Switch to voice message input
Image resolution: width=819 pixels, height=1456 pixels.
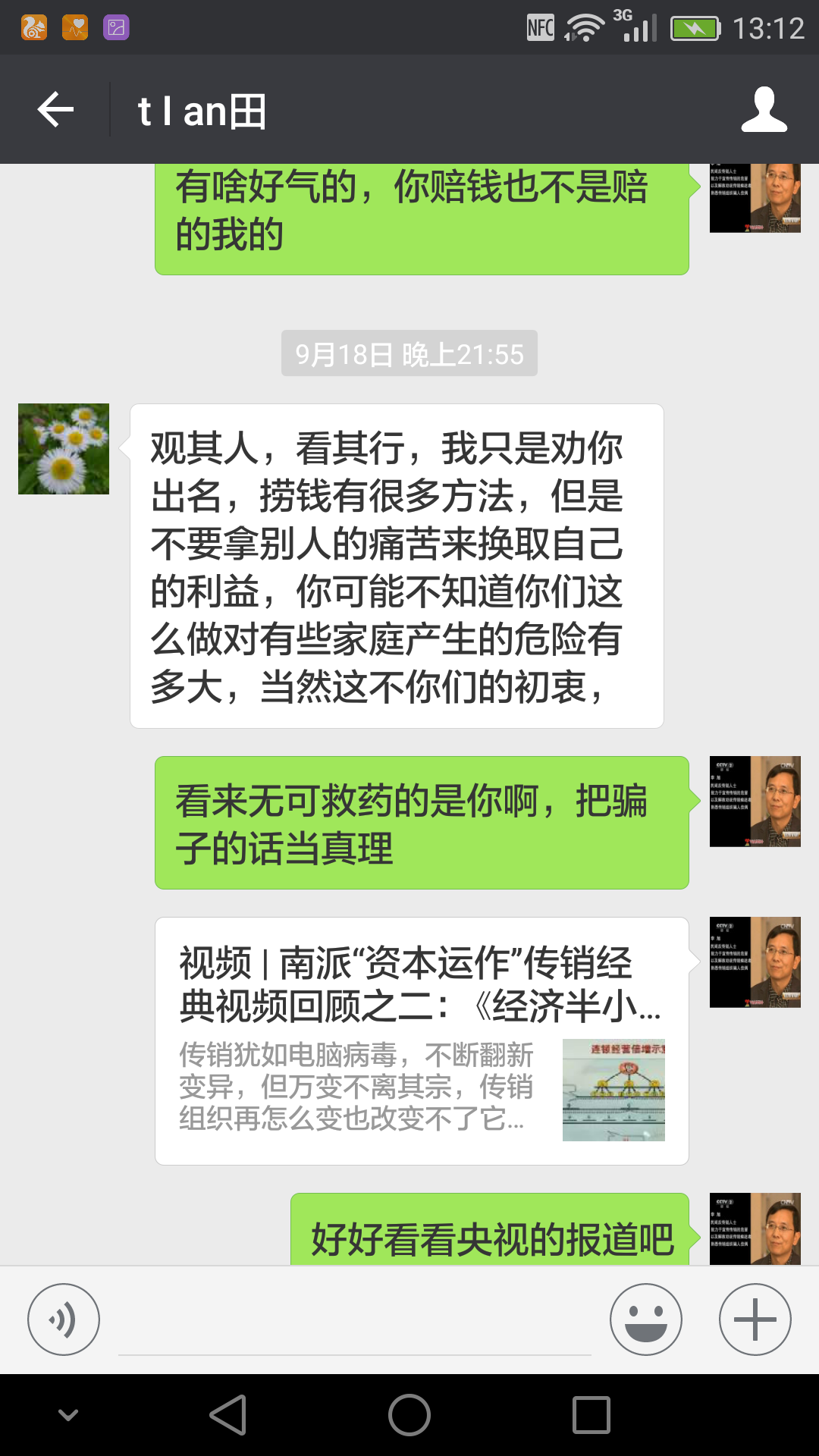pos(64,1319)
